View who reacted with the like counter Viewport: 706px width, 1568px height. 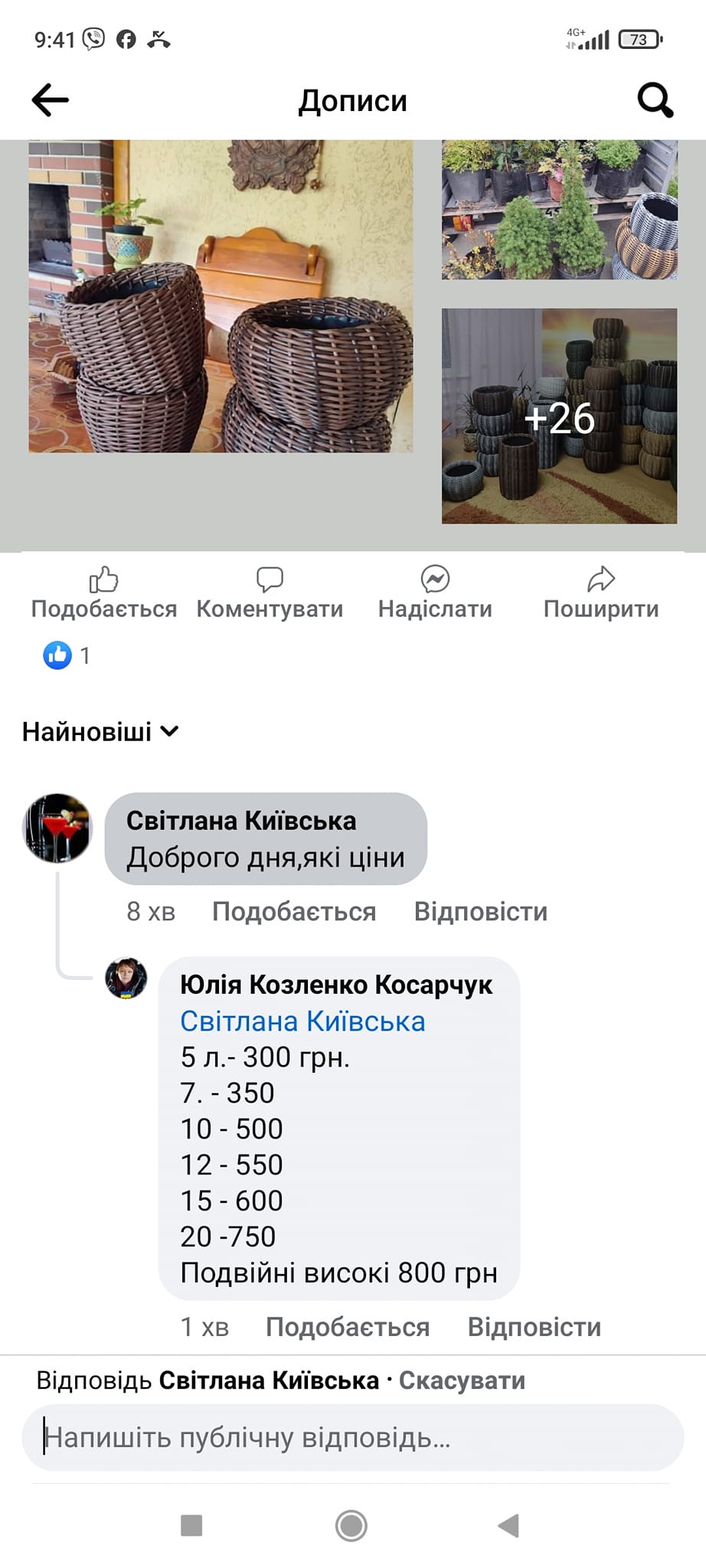click(x=67, y=655)
